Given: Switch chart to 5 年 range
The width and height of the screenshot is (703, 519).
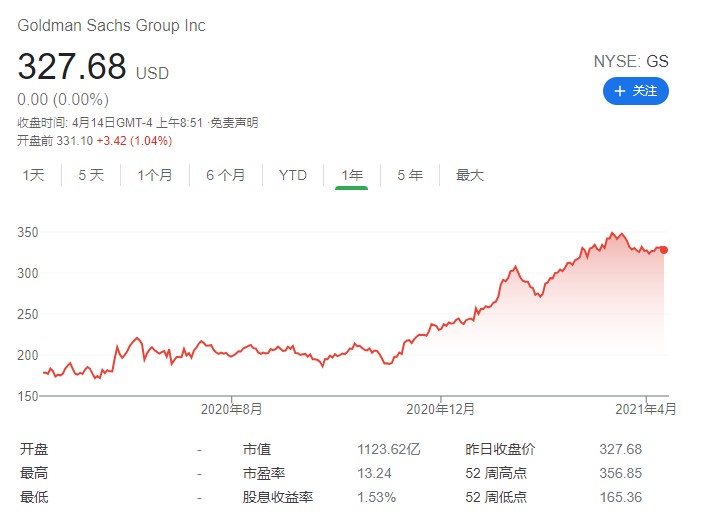Looking at the screenshot, I should tap(409, 175).
